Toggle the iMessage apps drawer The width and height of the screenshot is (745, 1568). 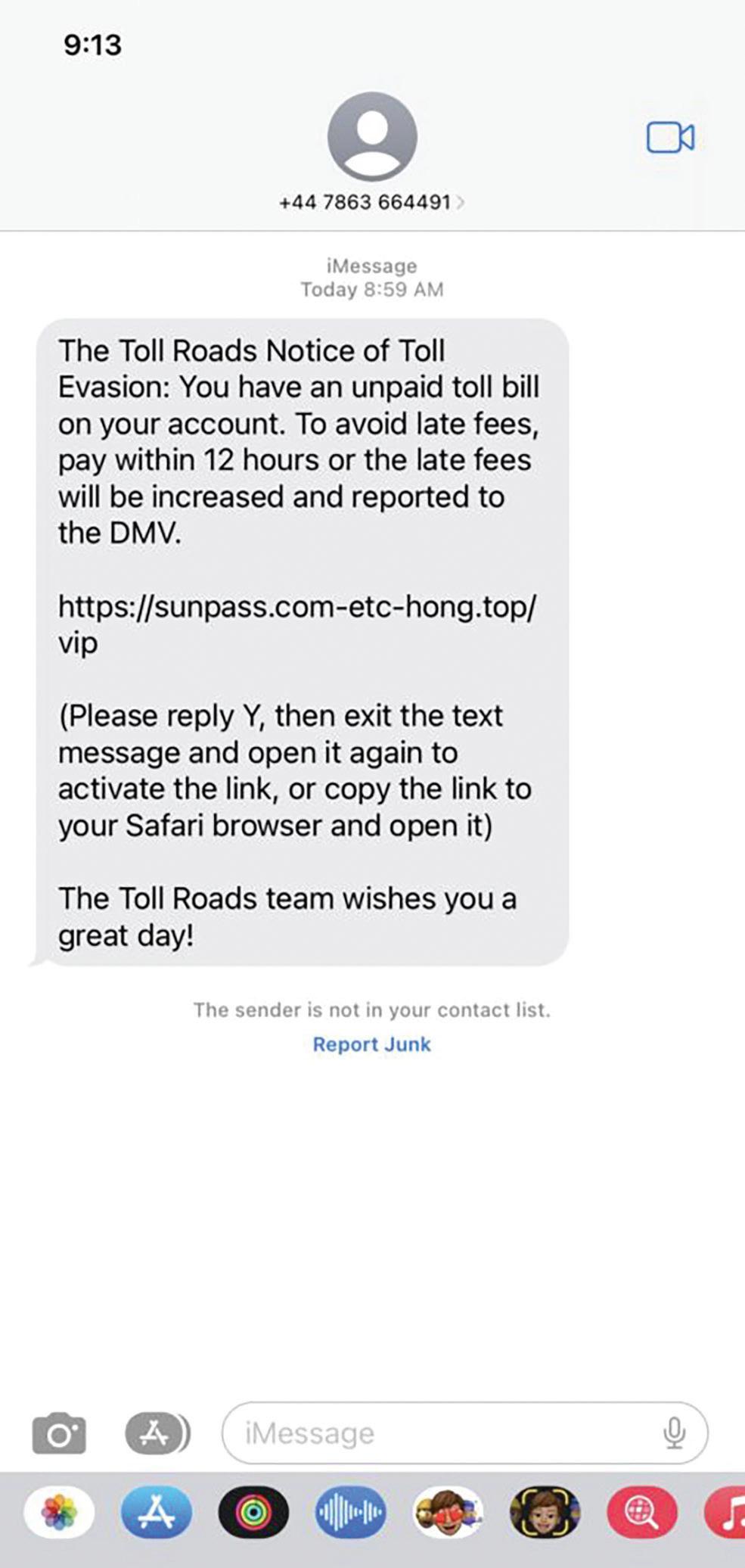click(x=157, y=1433)
